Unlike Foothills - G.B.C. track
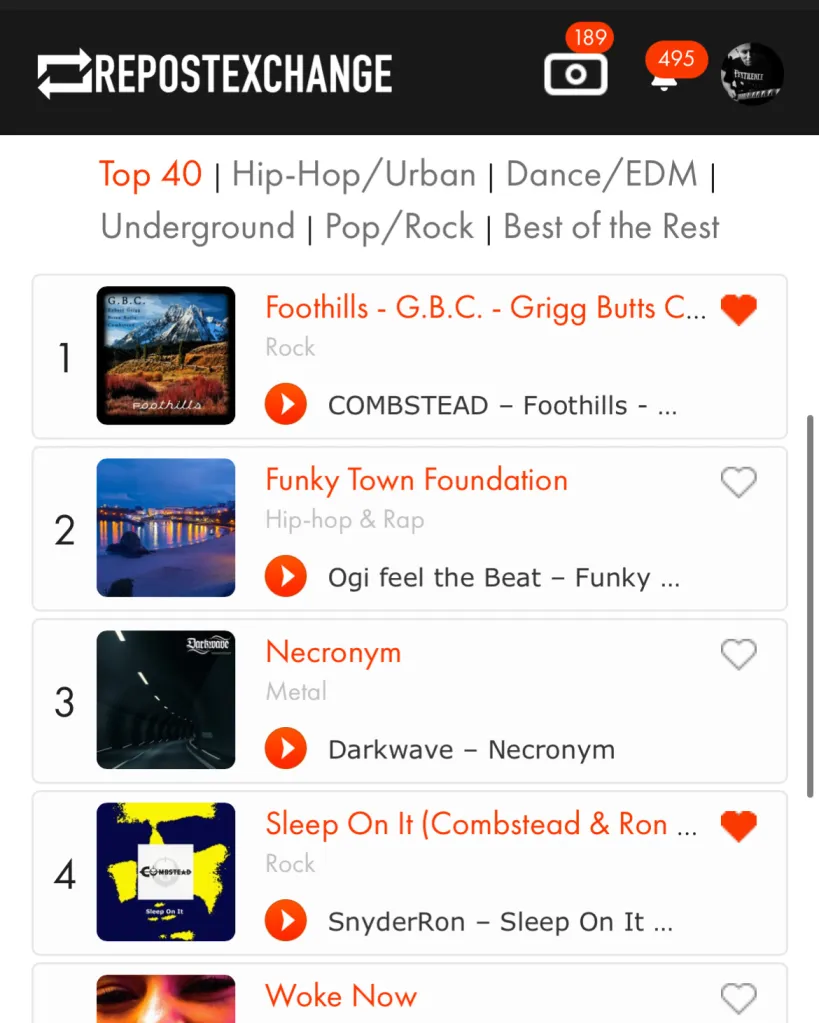The width and height of the screenshot is (819, 1023). tap(739, 310)
